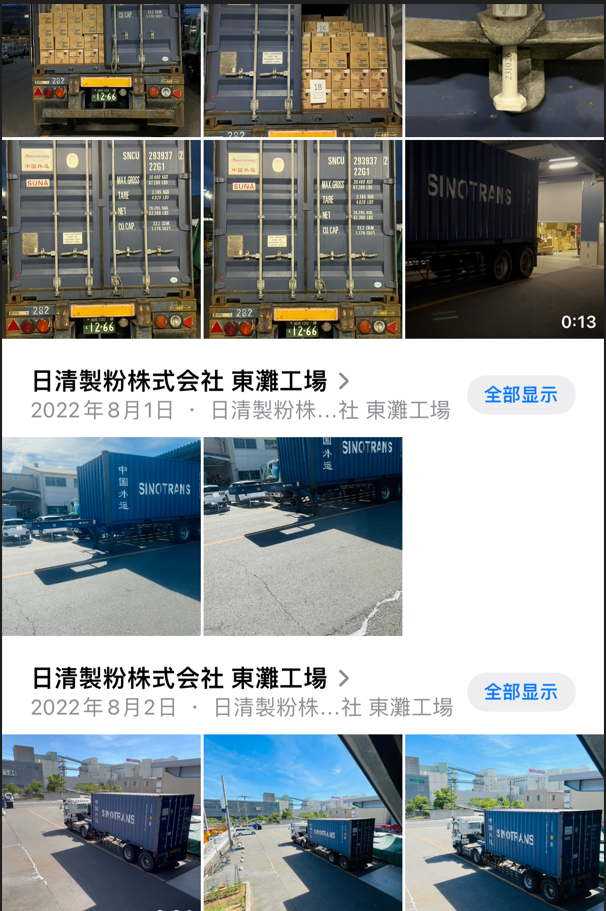606x911 pixels.
Task: Show all photos from August 2, 2022
Action: (521, 692)
